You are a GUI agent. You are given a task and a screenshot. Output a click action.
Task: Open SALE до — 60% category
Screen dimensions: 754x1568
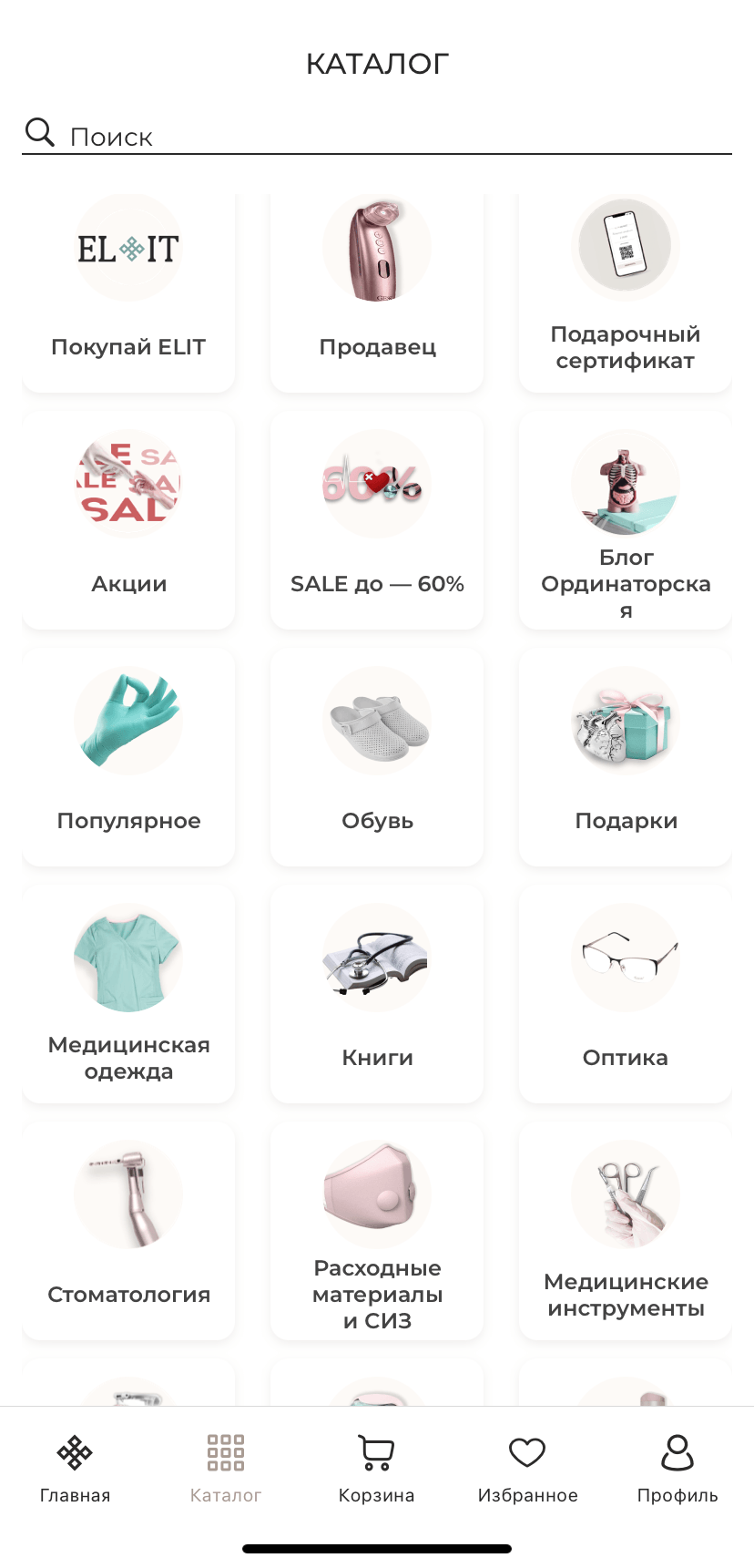point(377,519)
